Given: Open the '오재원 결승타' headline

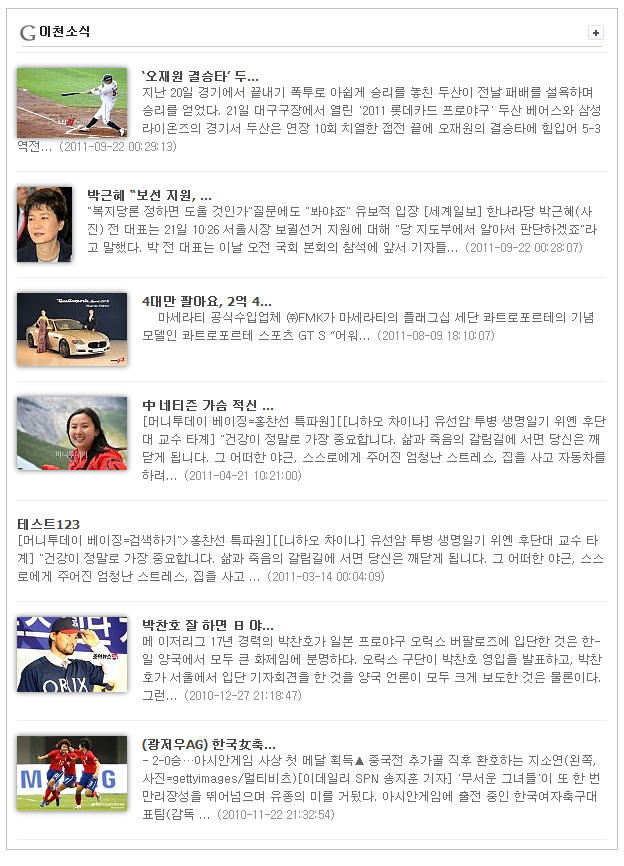Looking at the screenshot, I should [x=200, y=76].
